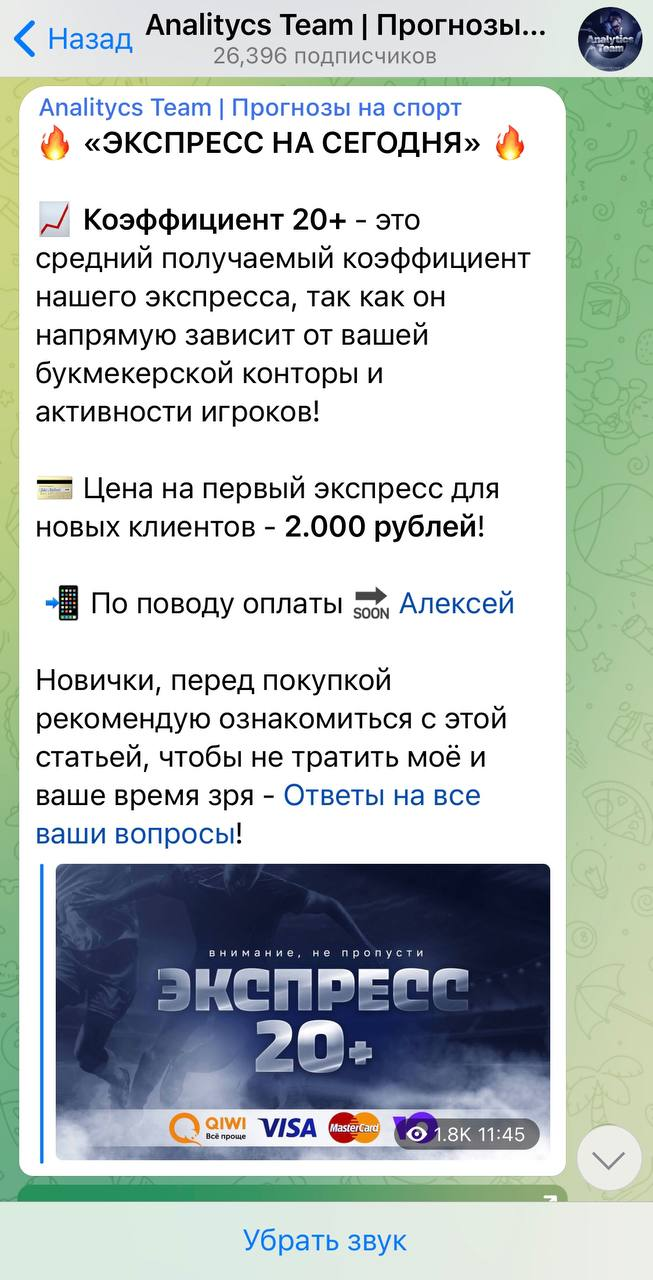Open the Analitycs Team channel avatar
This screenshot has height=1280, width=653.
[x=610, y=39]
